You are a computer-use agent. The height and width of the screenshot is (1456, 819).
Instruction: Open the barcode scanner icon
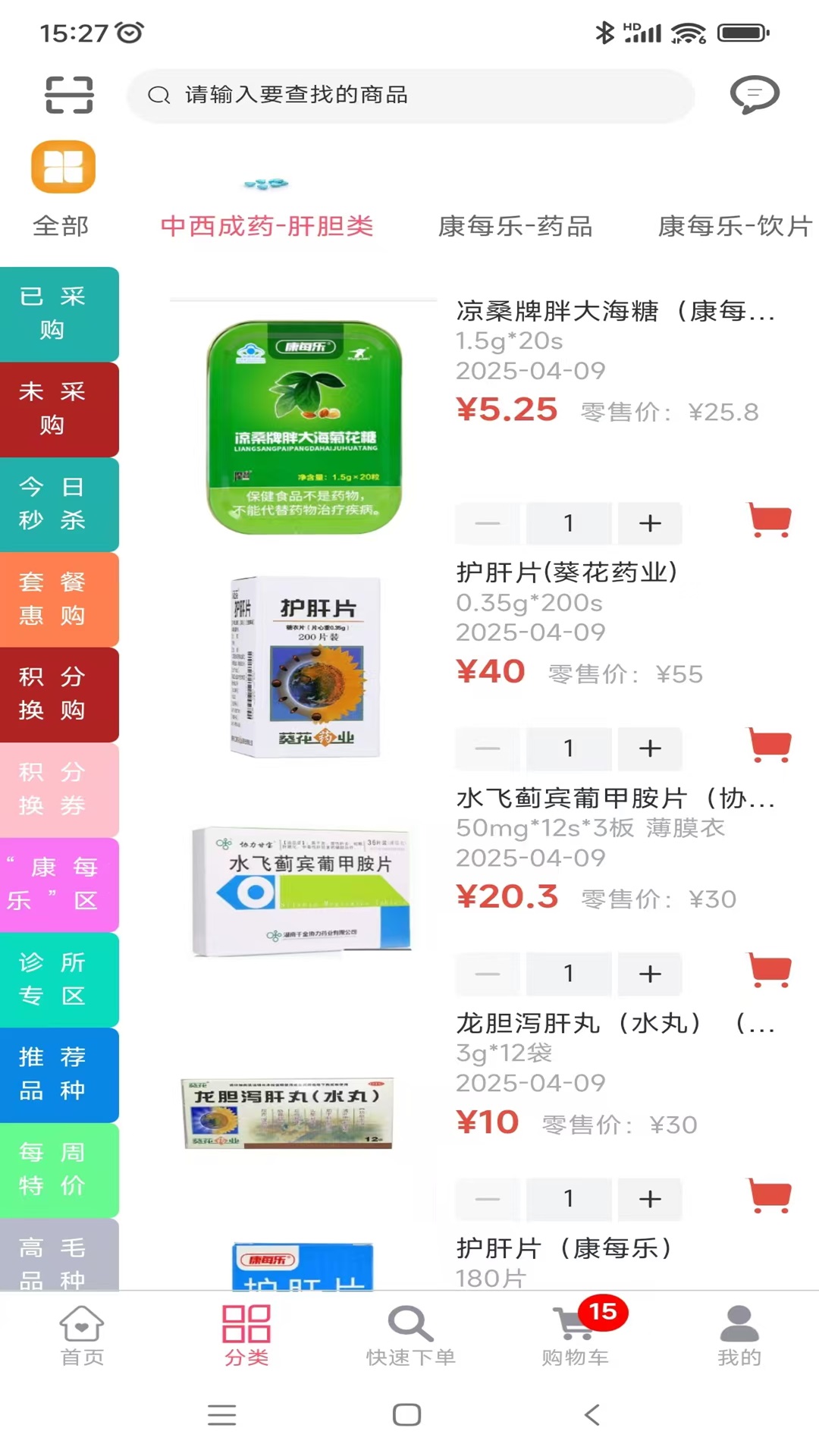tap(69, 95)
